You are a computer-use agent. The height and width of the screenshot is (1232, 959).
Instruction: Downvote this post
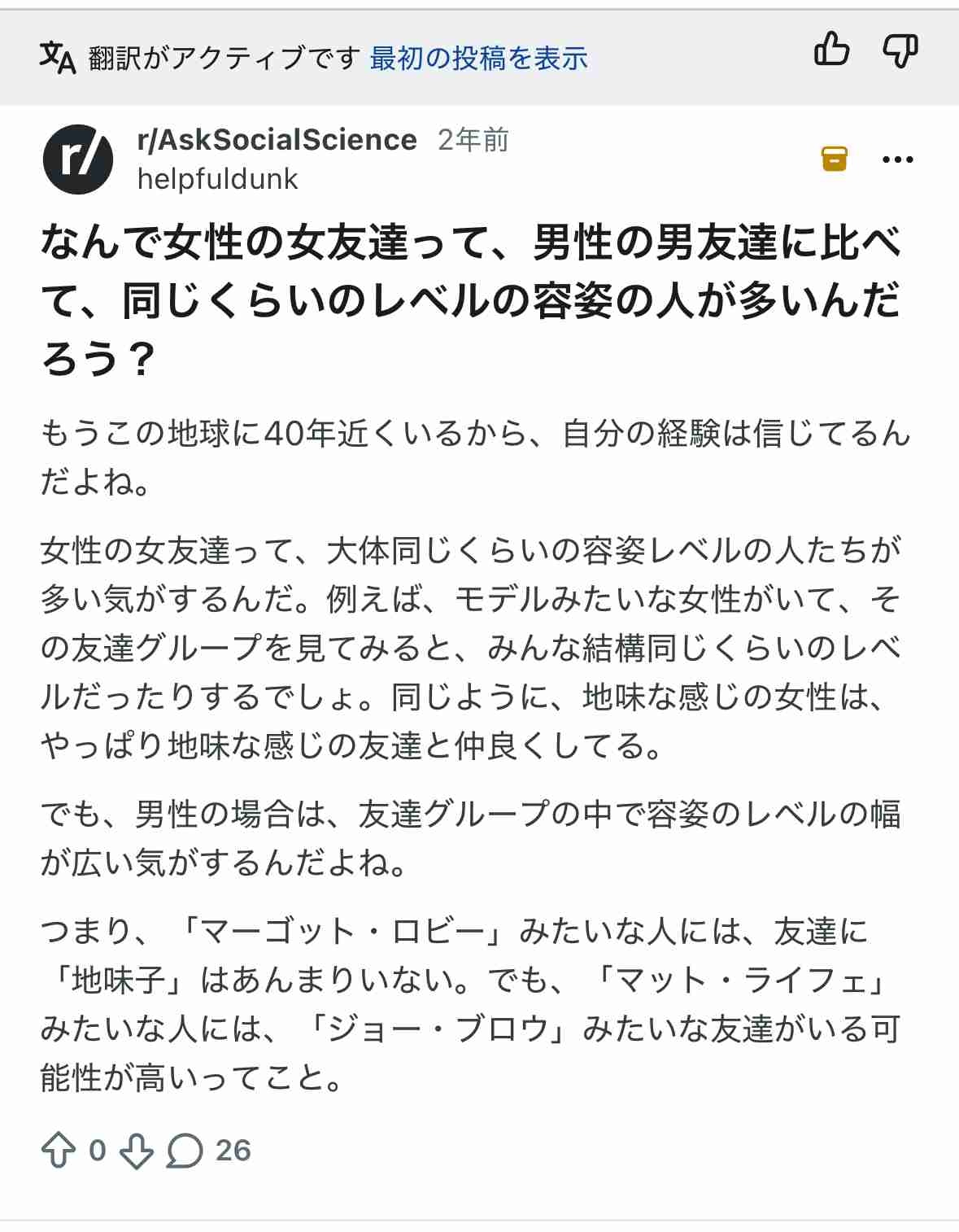136,1151
